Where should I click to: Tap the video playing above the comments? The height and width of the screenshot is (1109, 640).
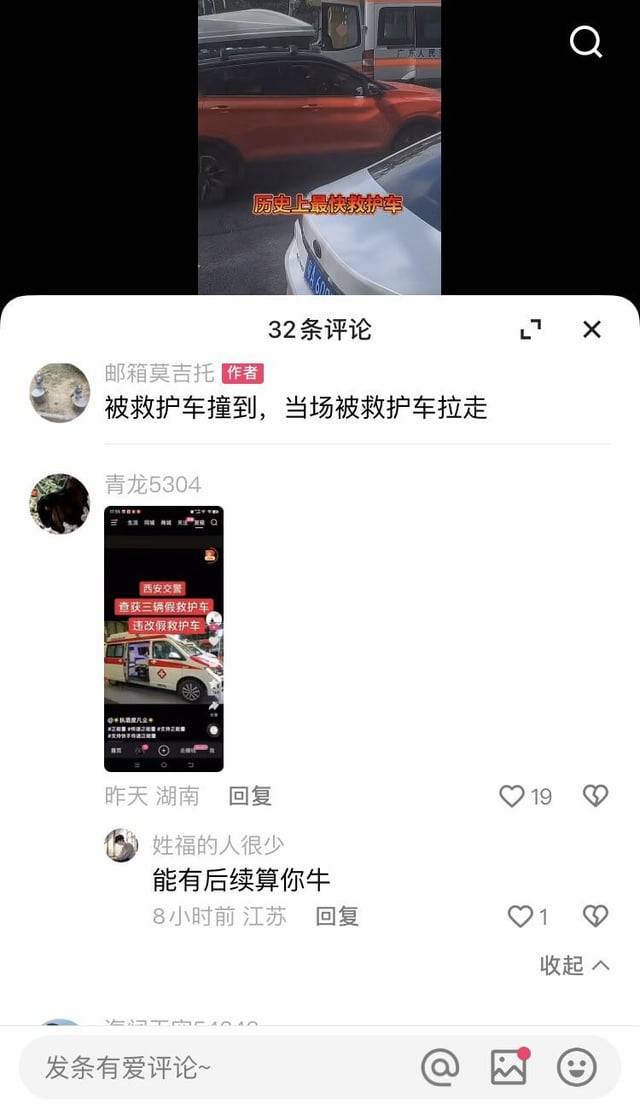[320, 147]
